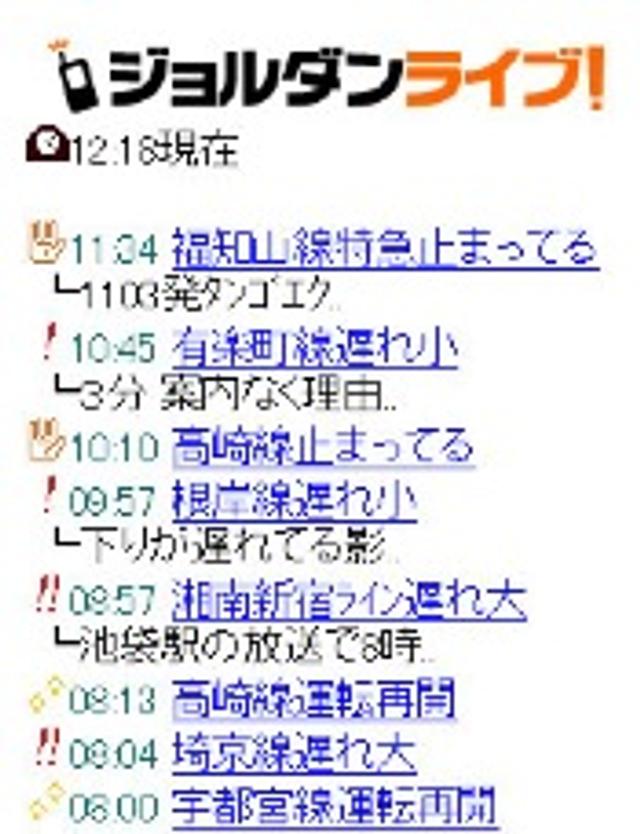This screenshot has width=640, height=834.
Task: Open the 埼京線遅れ大 link
Action: click(x=293, y=750)
